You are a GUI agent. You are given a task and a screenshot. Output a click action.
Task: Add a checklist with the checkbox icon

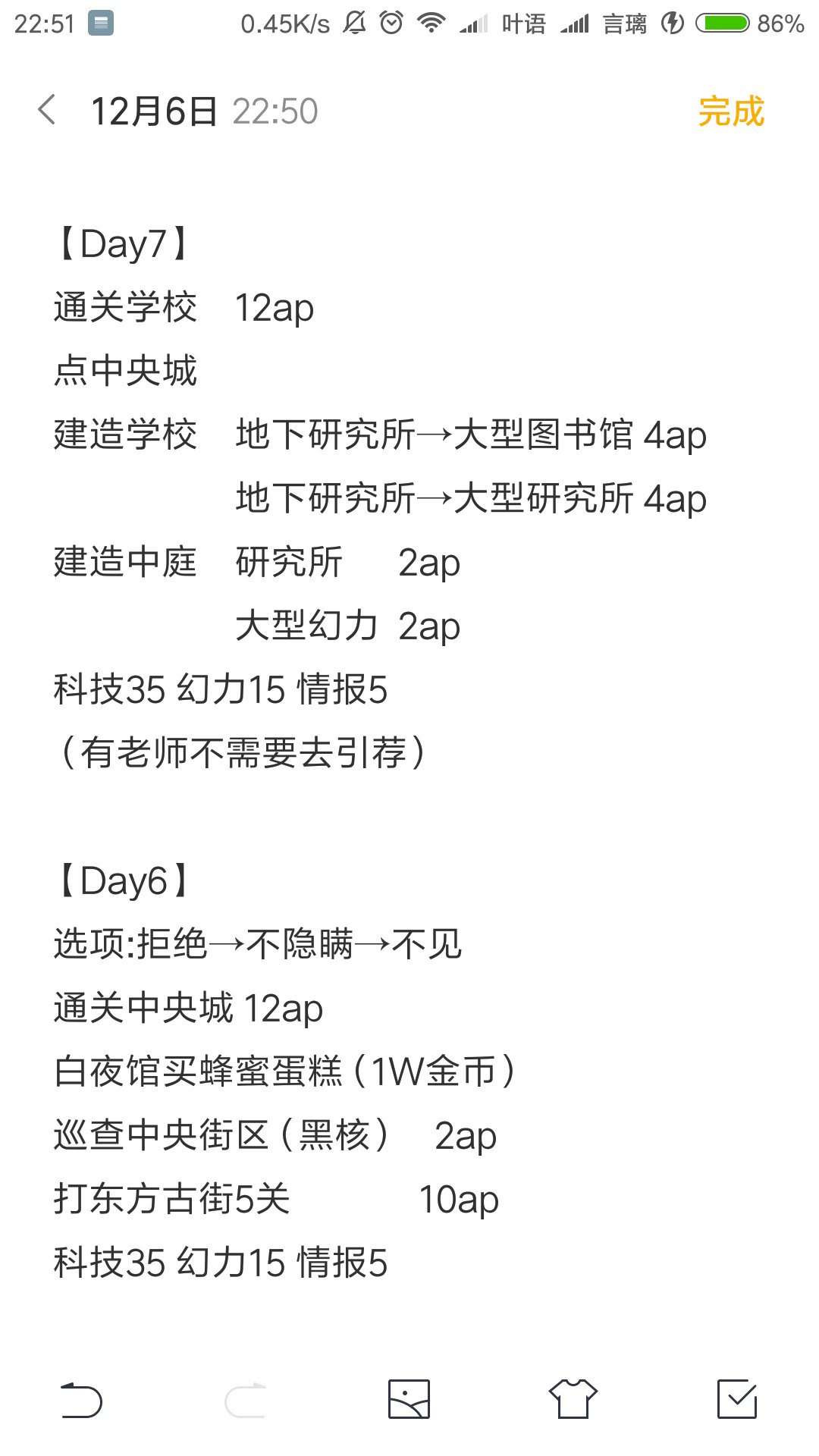(737, 1399)
